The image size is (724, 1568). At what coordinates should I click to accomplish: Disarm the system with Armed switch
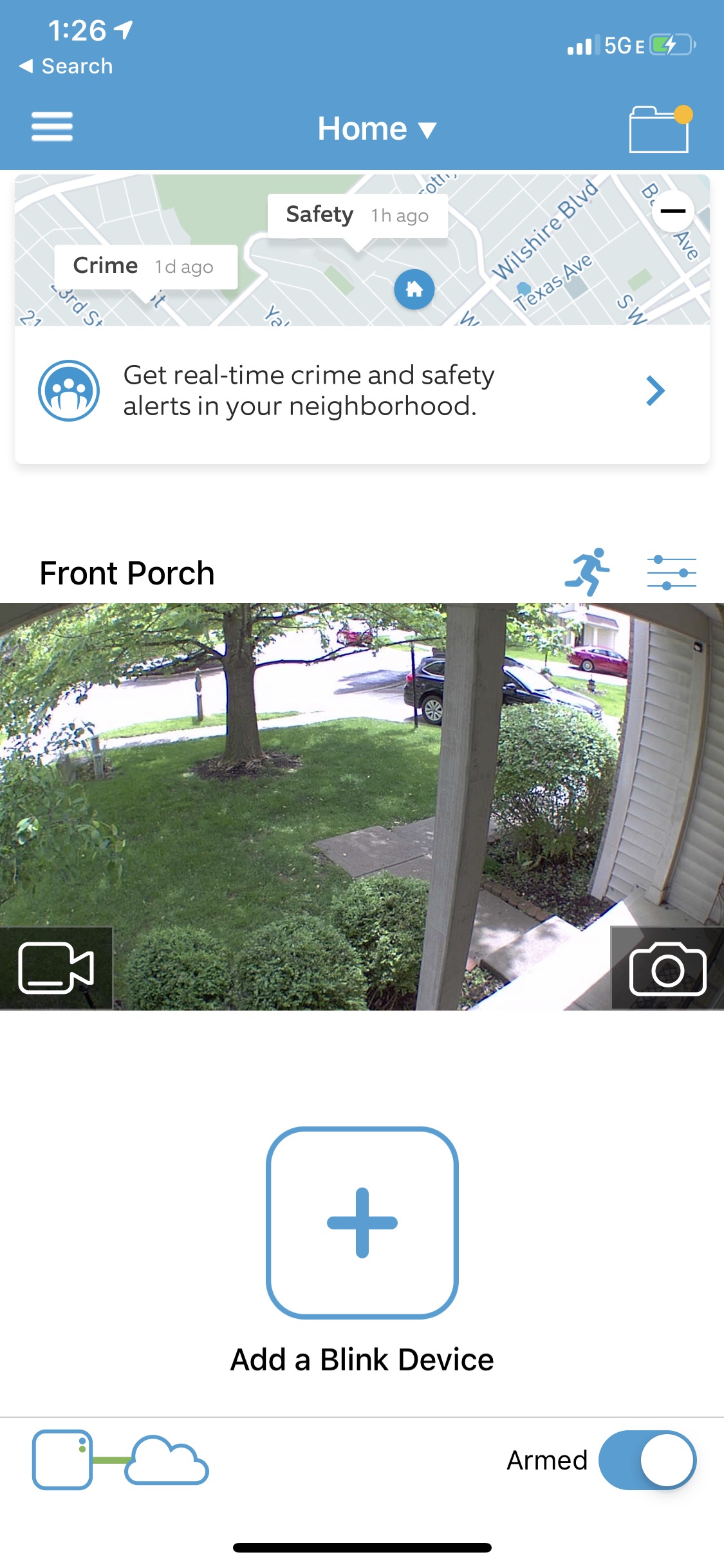pos(647,1460)
